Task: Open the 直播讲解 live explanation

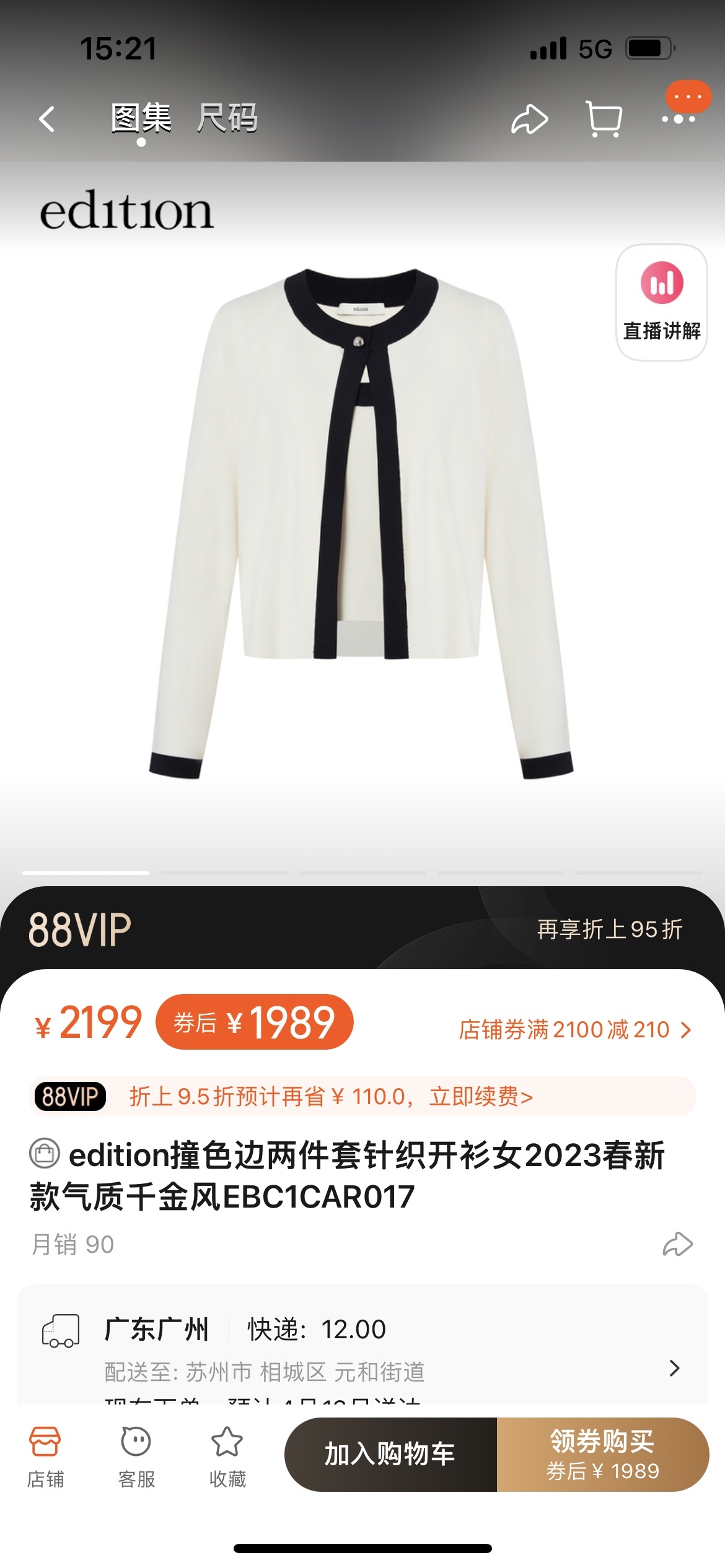Action: (x=661, y=302)
